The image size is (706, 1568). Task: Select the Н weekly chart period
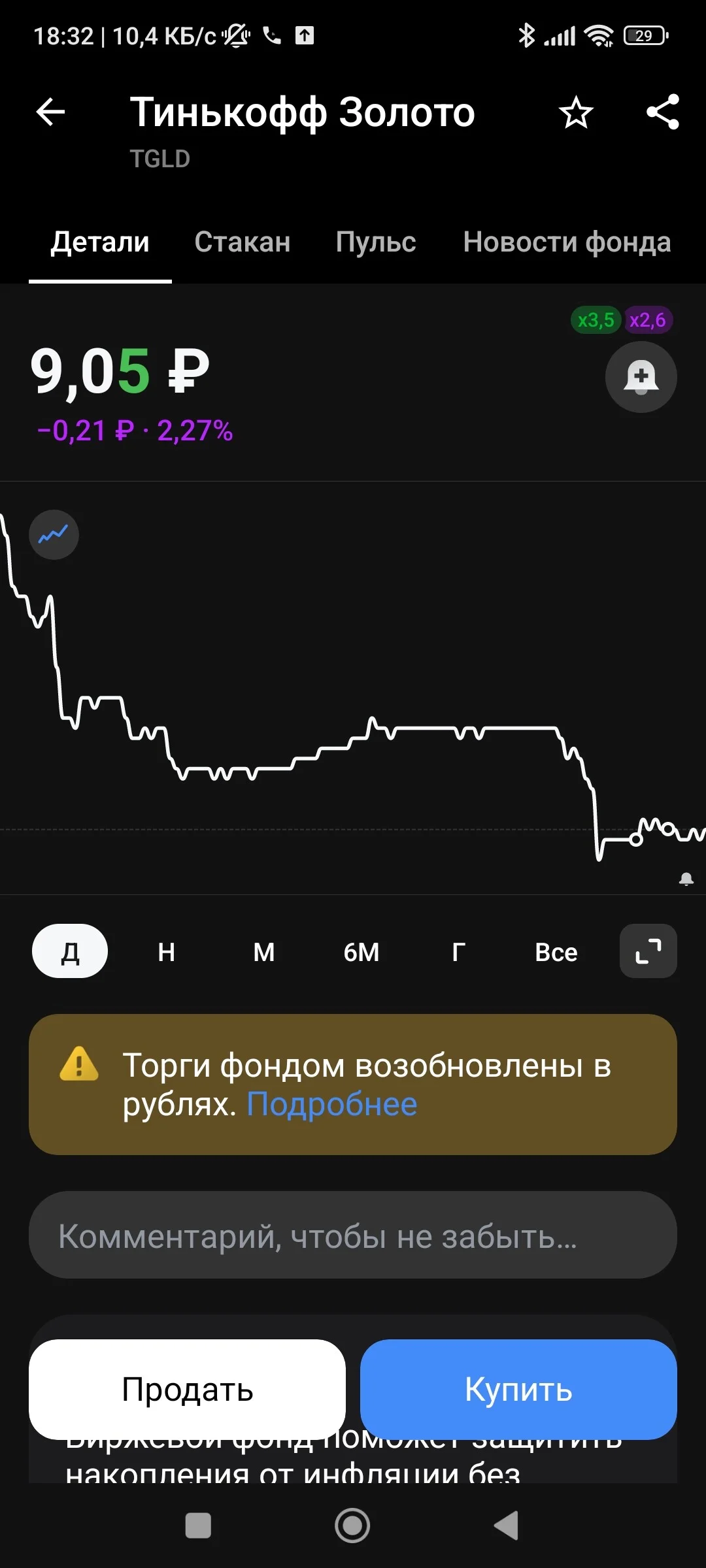point(167,952)
